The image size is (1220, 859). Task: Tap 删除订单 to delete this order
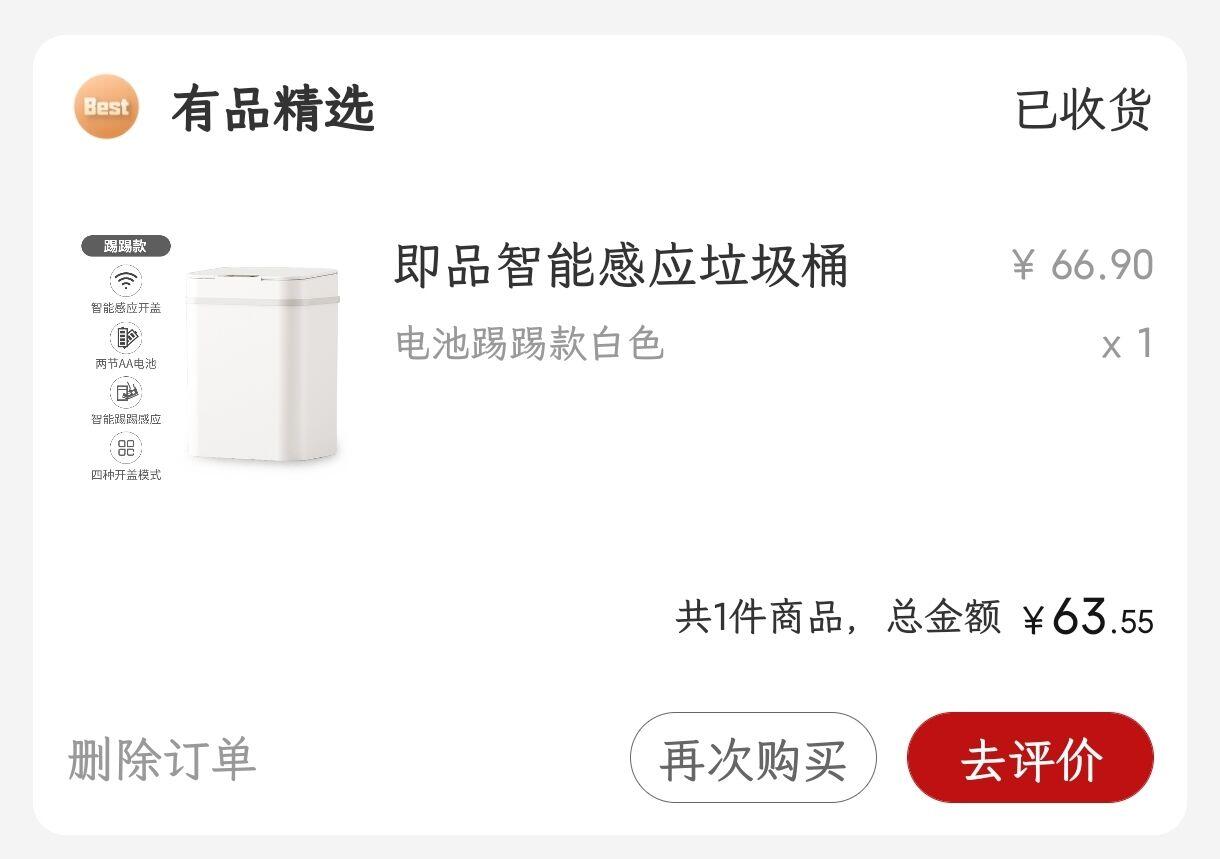(162, 759)
